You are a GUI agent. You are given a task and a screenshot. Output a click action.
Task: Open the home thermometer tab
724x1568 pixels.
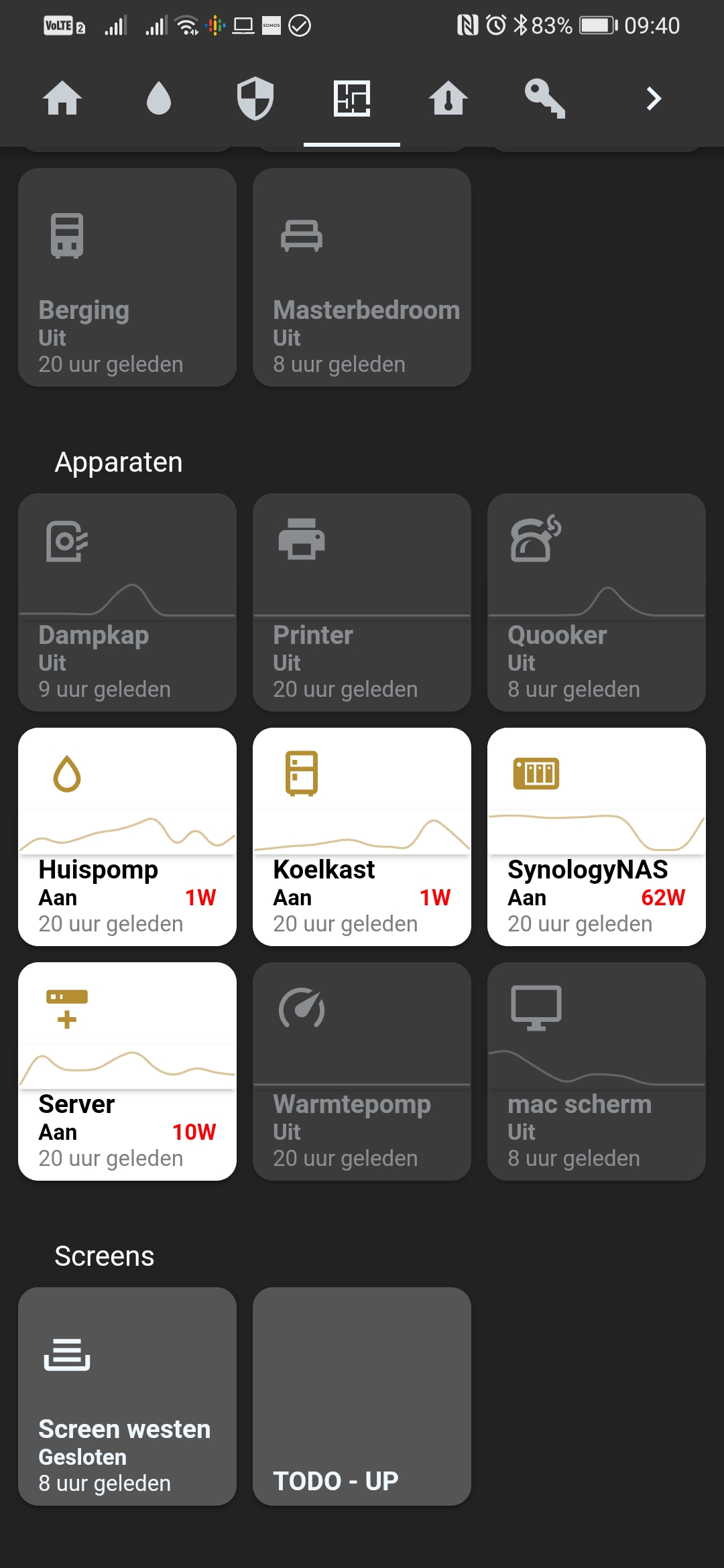pos(448,99)
